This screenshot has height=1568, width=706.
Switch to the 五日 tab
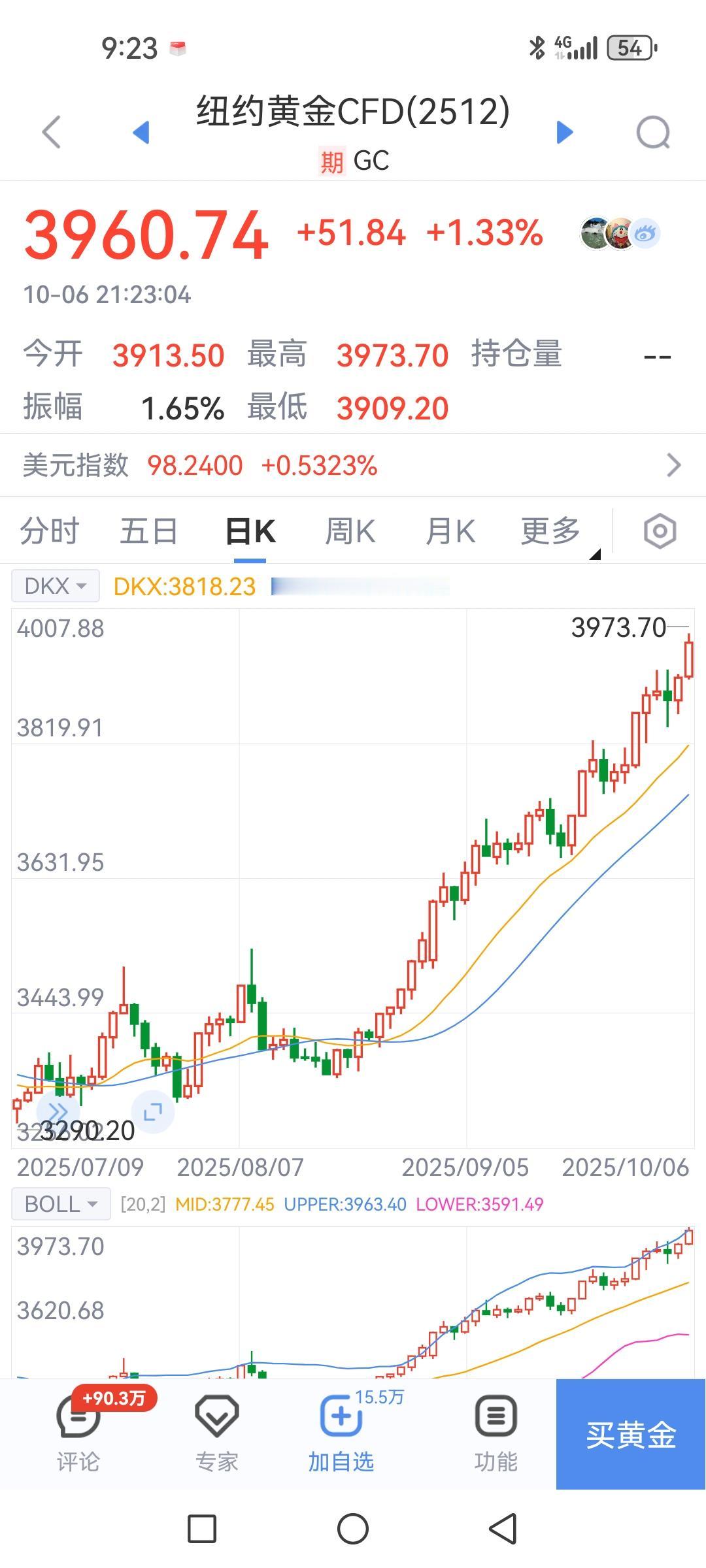pyautogui.click(x=149, y=531)
